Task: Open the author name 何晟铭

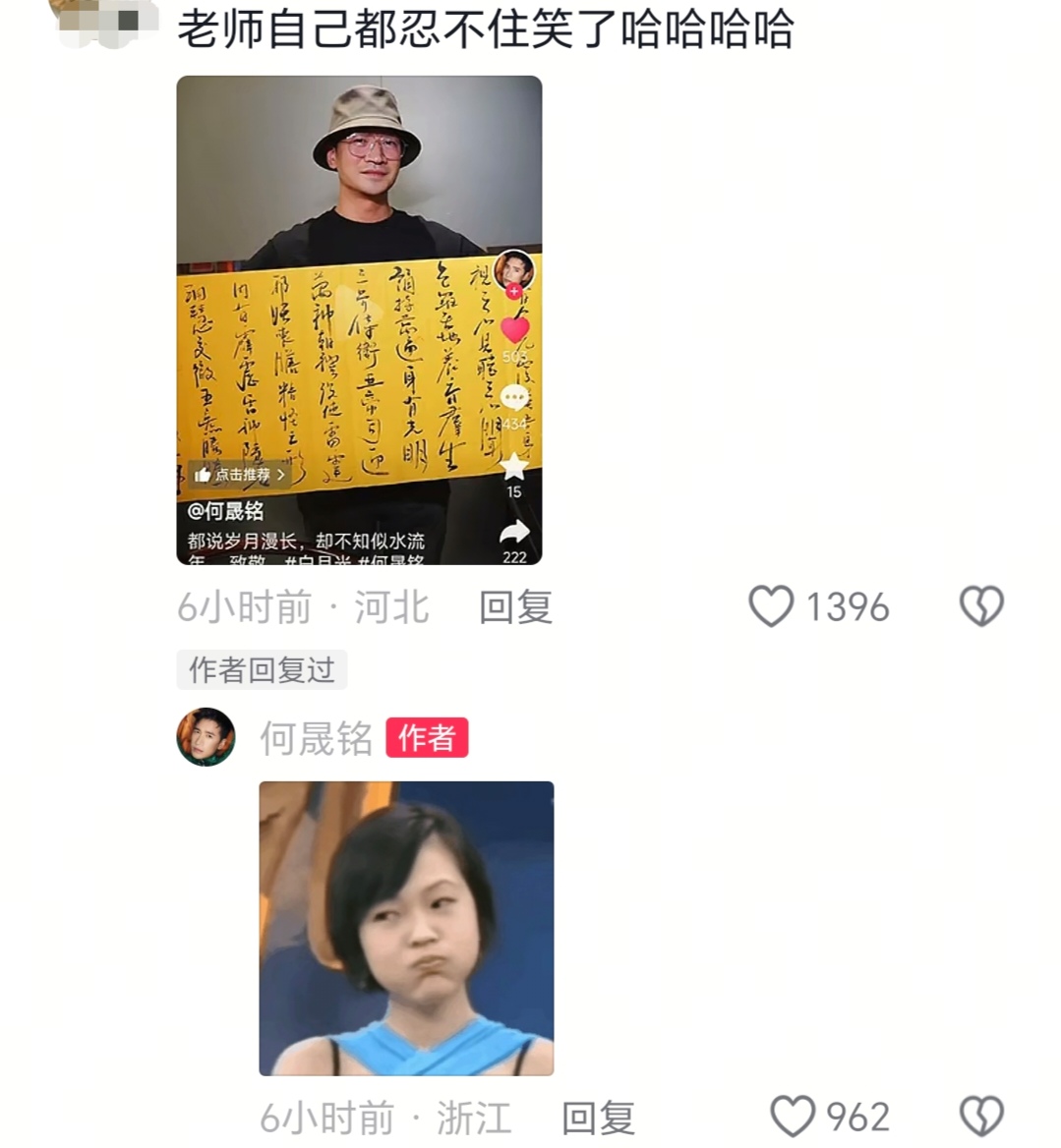Action: pos(317,738)
